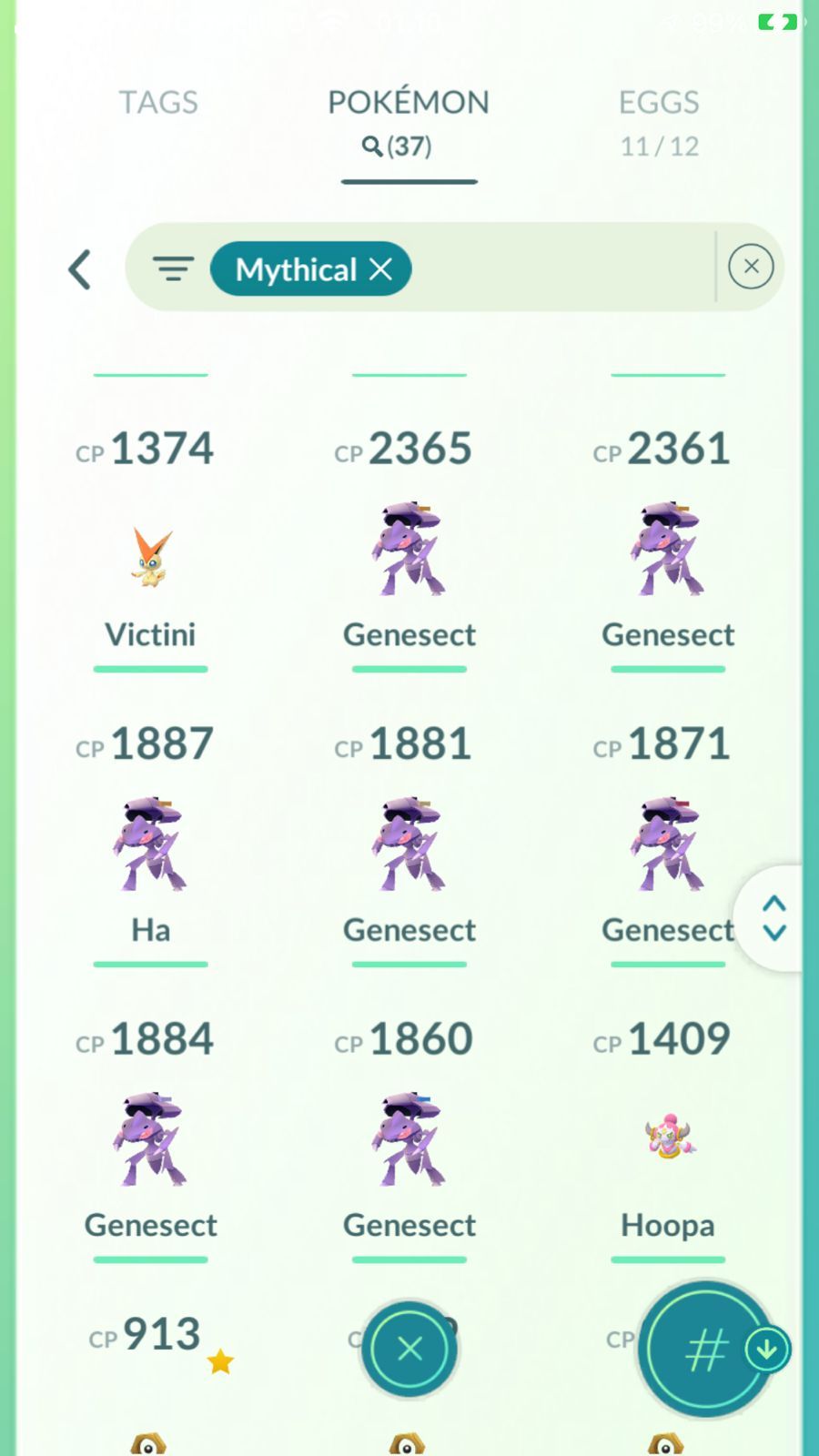Tap the fast scroll arrows handle
819x1456 pixels.
pyautogui.click(x=773, y=917)
